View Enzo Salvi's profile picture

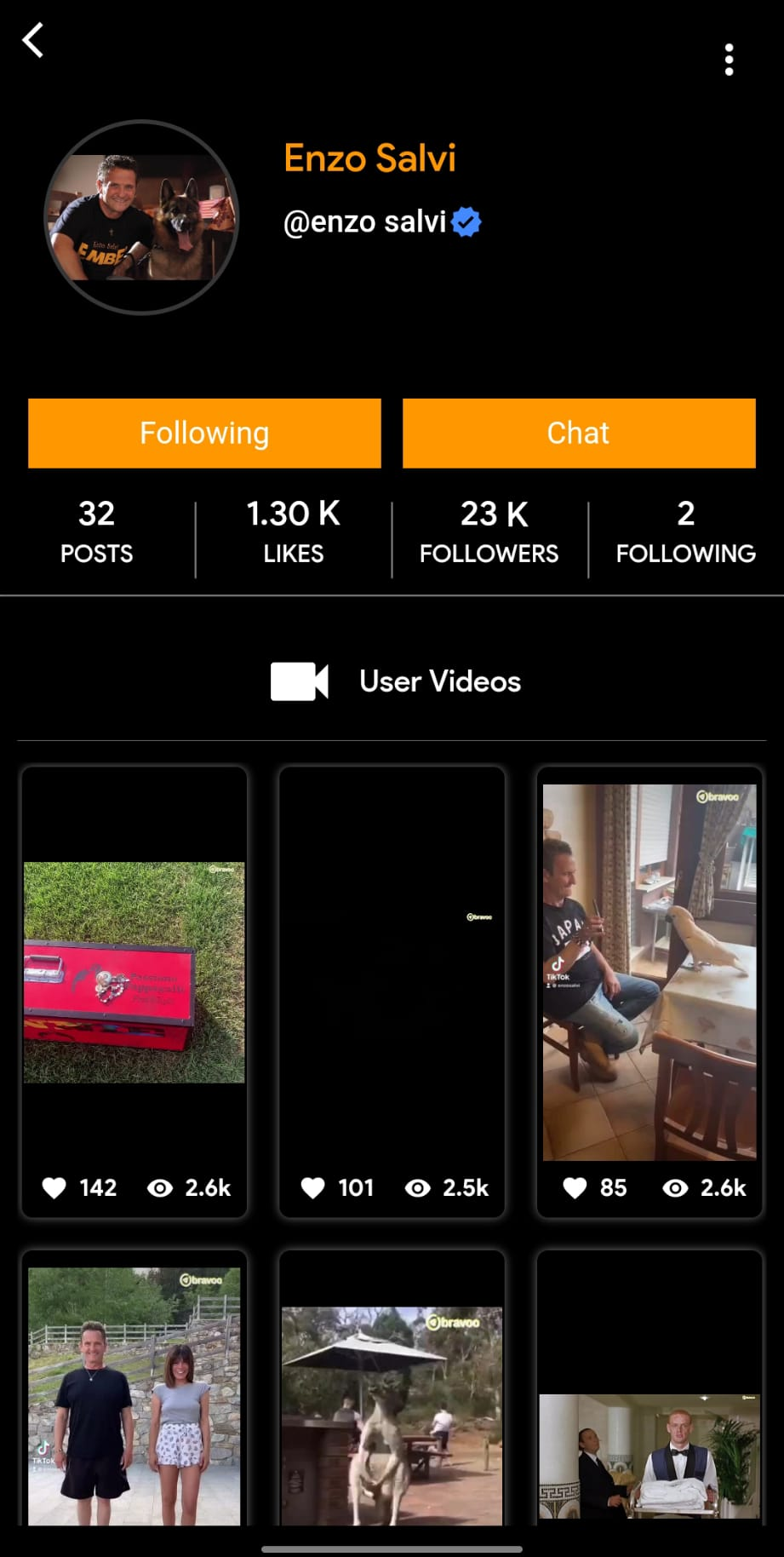[x=141, y=217]
